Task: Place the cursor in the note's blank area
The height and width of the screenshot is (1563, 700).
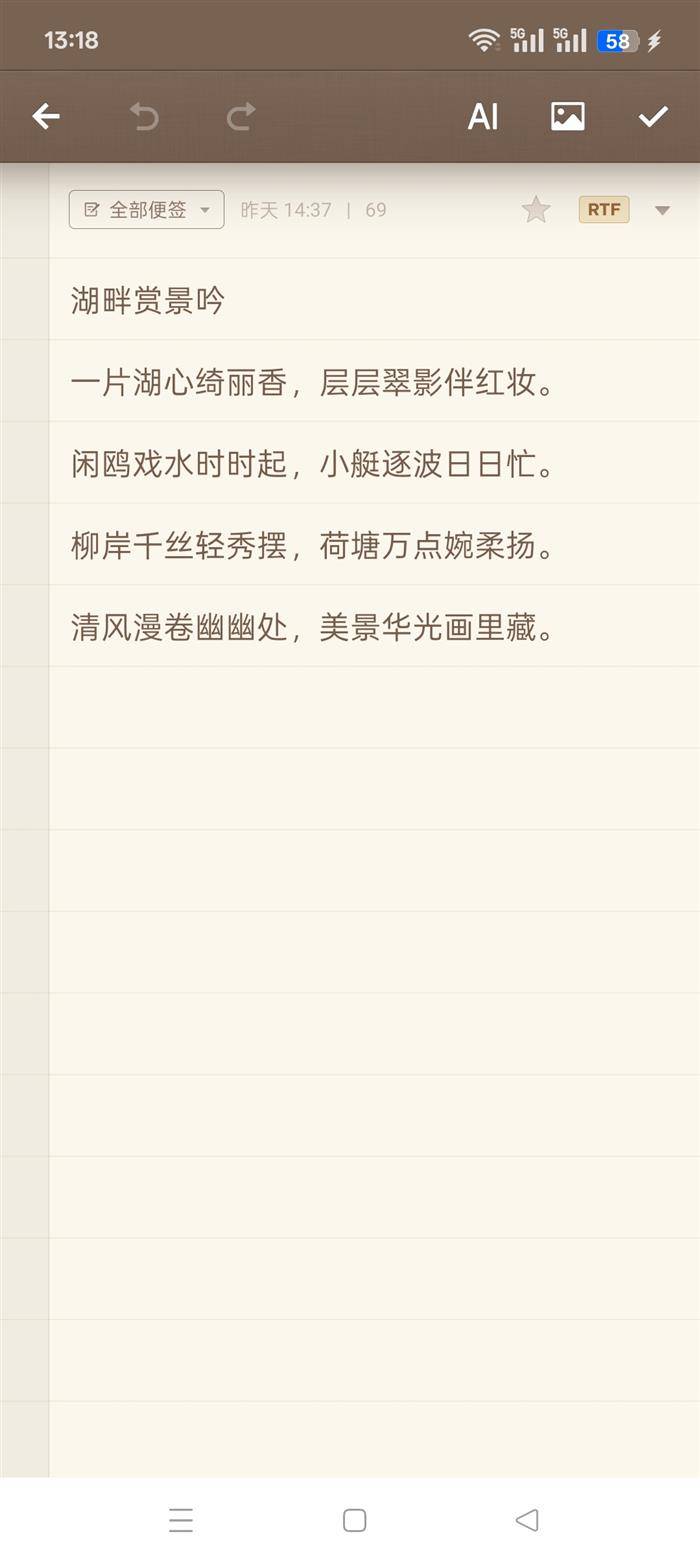Action: pyautogui.click(x=374, y=1070)
